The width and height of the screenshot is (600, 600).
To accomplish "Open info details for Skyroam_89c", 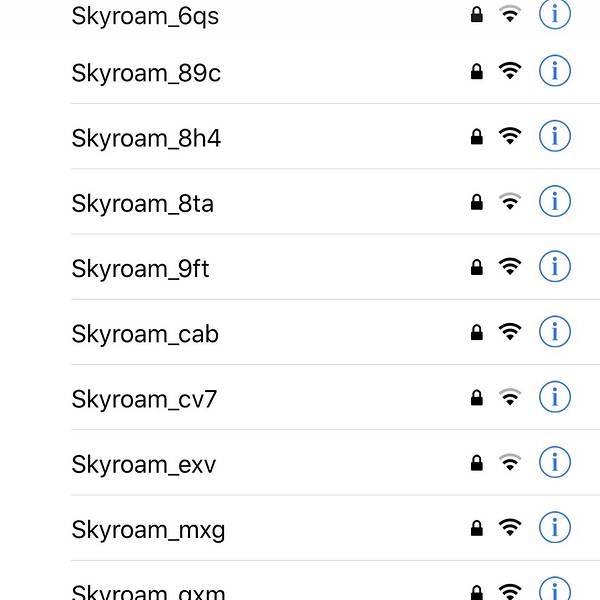I will pos(554,71).
